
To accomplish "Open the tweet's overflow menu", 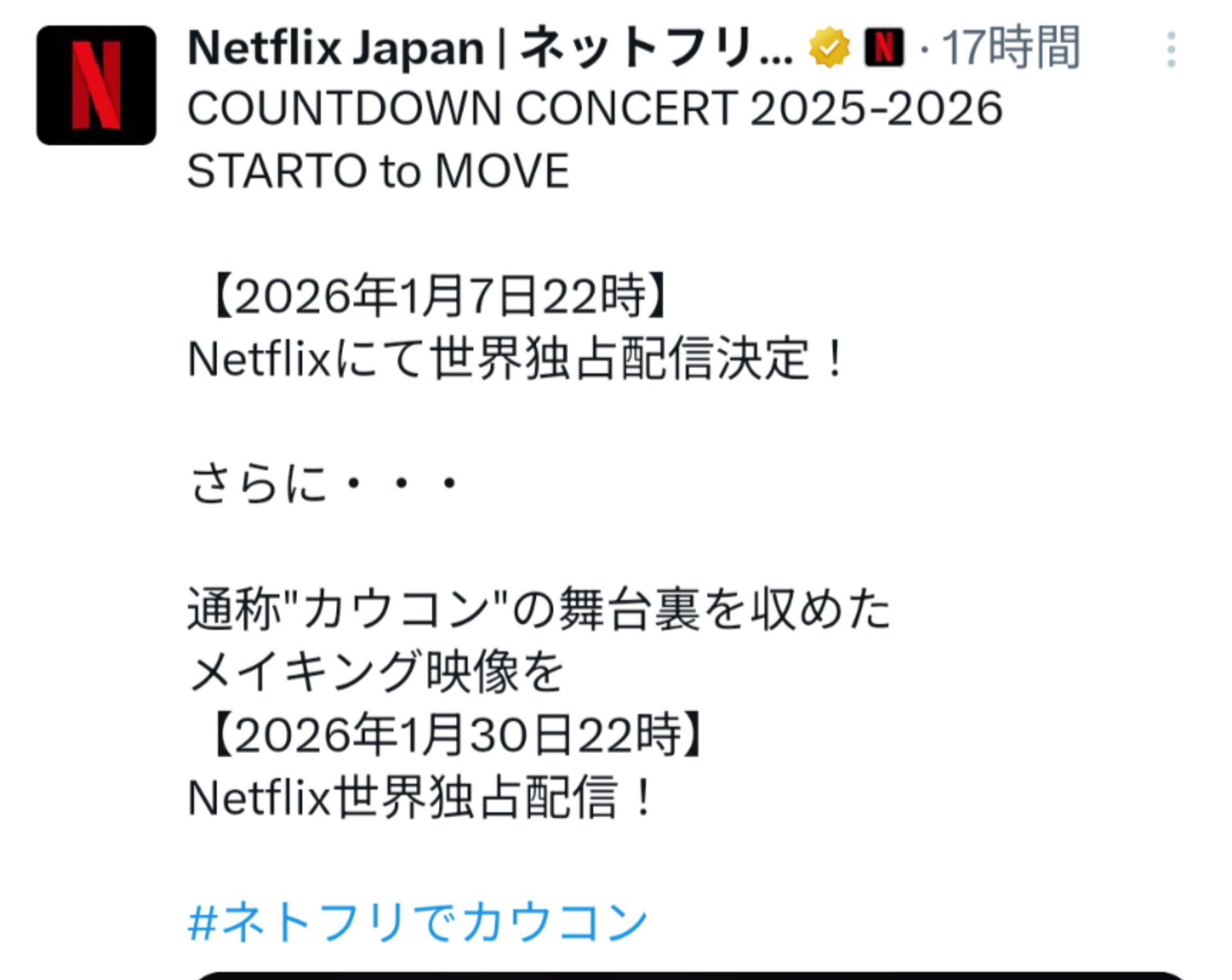I will 1171,49.
